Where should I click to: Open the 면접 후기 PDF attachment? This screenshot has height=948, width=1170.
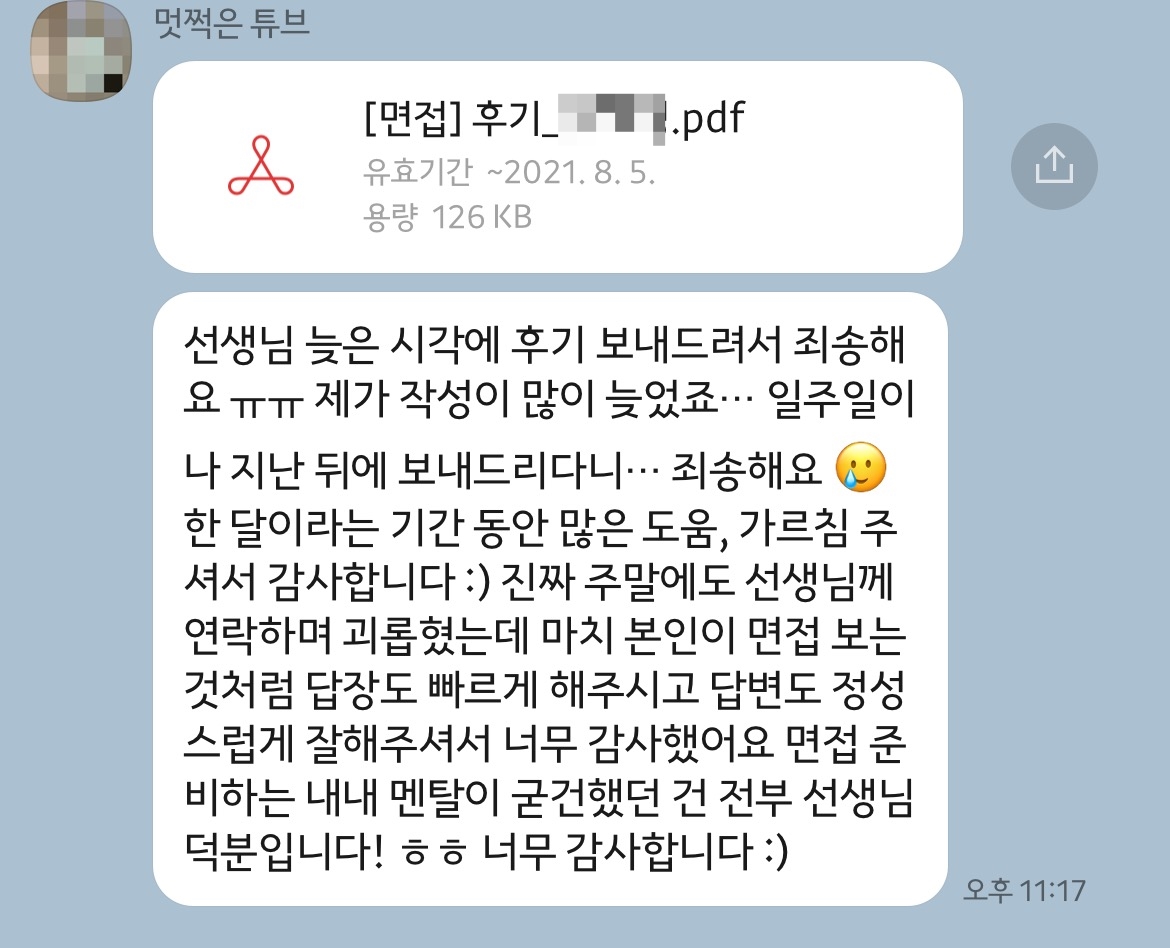[556, 167]
